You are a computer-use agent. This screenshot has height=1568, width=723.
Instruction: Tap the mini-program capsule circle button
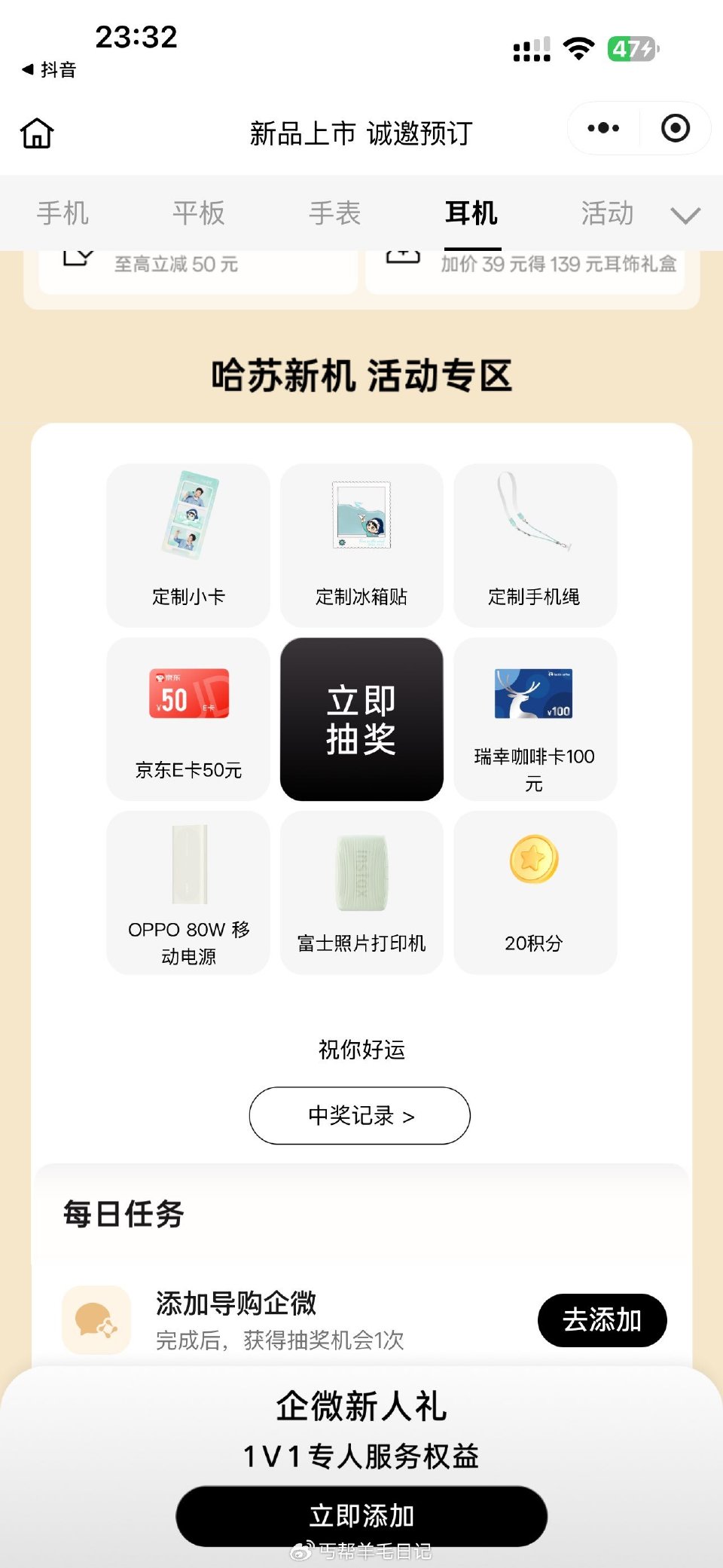click(676, 128)
